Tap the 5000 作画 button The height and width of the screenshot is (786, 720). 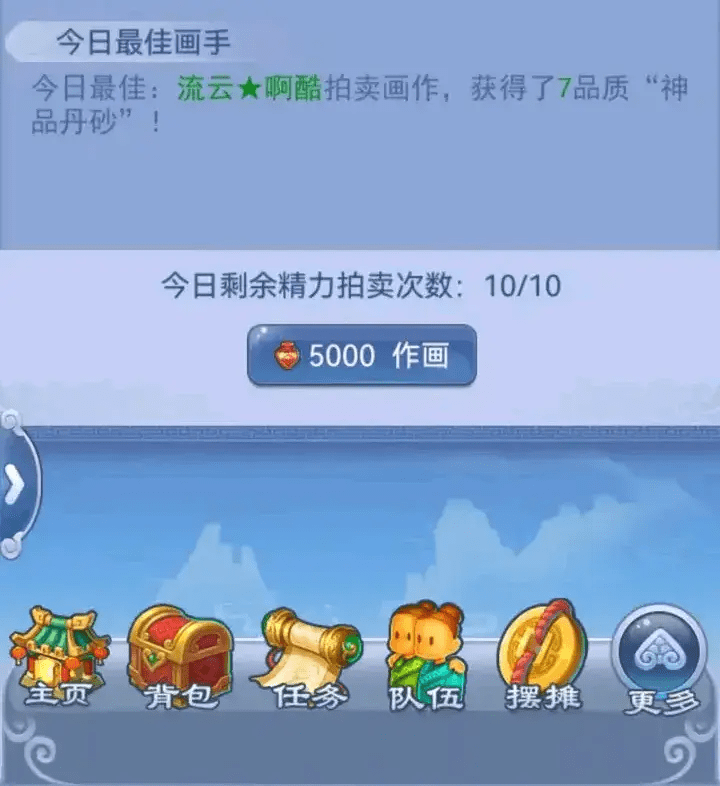pos(361,355)
